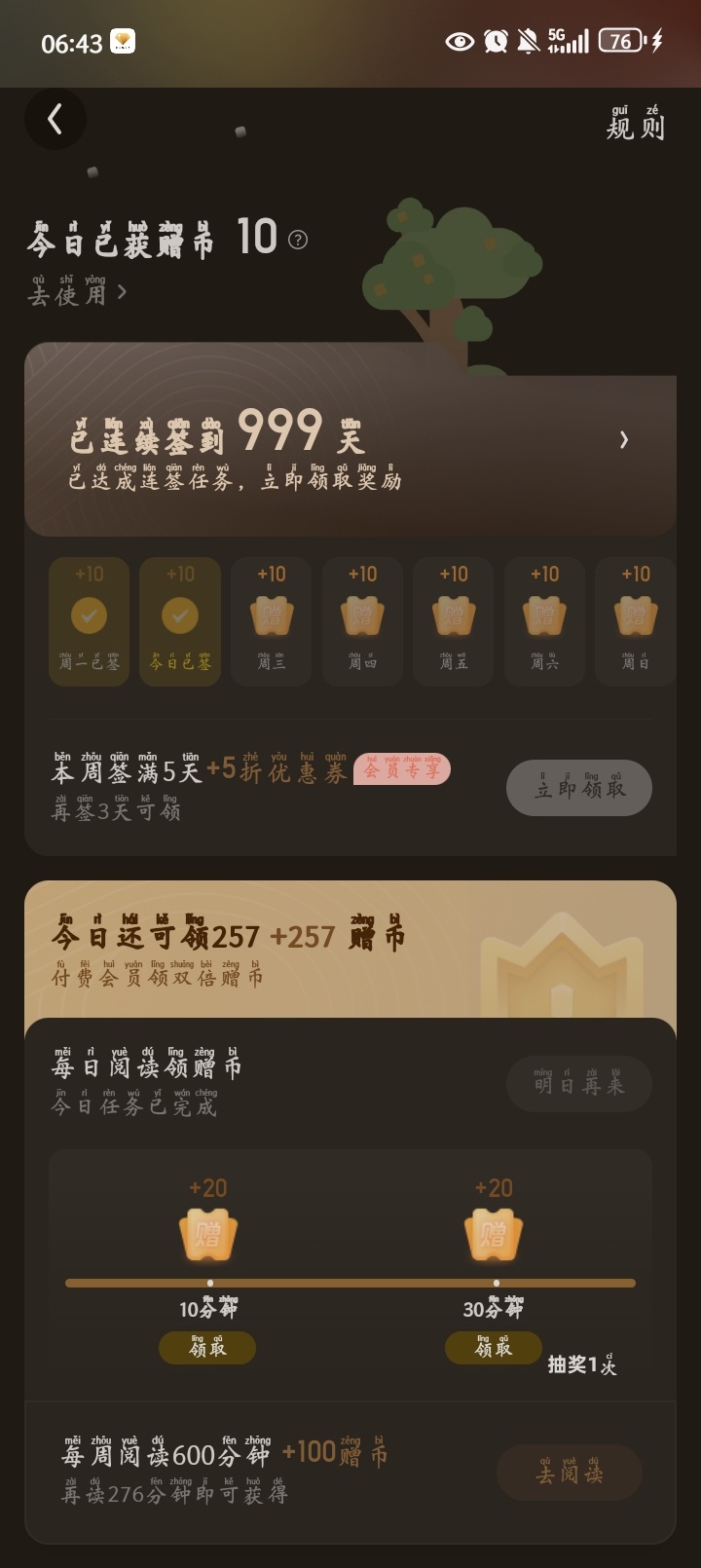
Task: Select the 周三 sign-in reward tile
Action: (271, 620)
